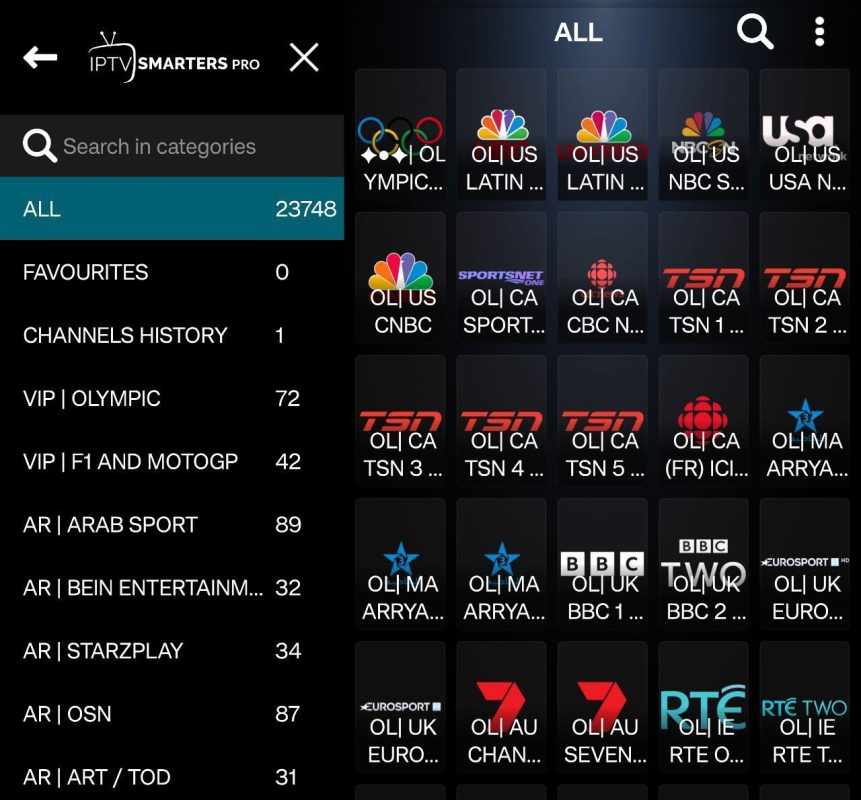Go back using the arrow icon
The width and height of the screenshot is (861, 800).
pos(40,58)
